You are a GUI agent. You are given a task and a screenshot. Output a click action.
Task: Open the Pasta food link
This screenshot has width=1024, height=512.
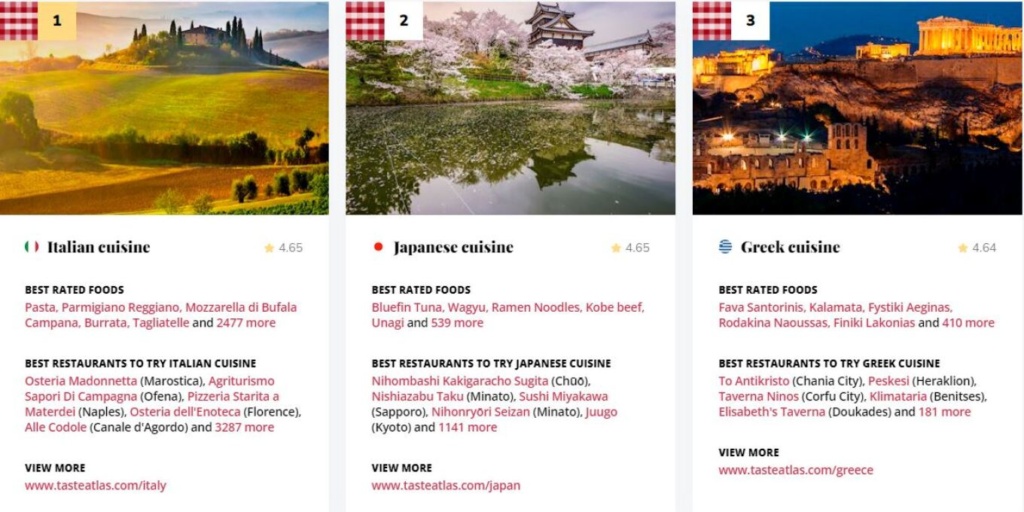click(x=40, y=307)
